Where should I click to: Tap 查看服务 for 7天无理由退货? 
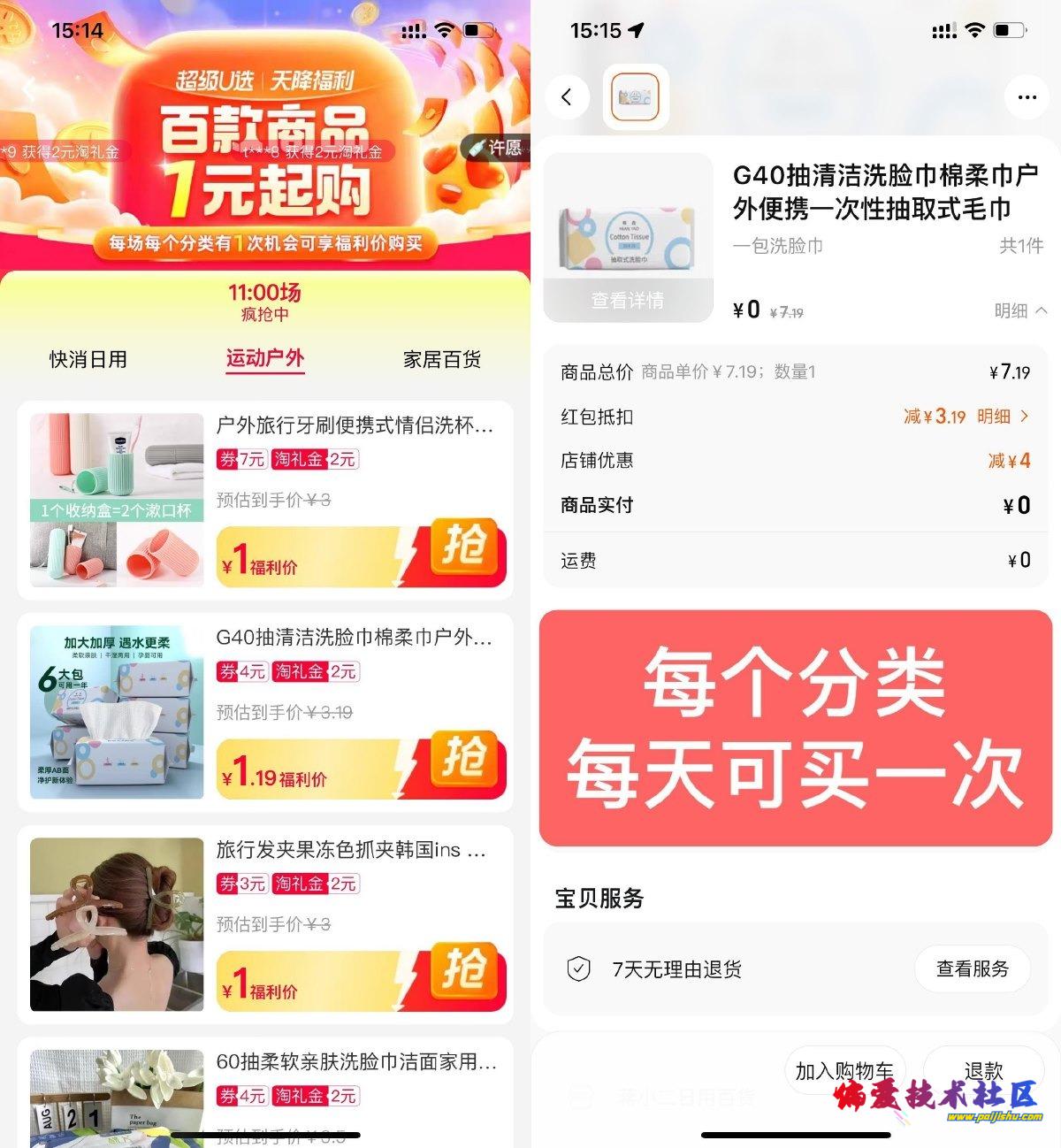(x=972, y=968)
